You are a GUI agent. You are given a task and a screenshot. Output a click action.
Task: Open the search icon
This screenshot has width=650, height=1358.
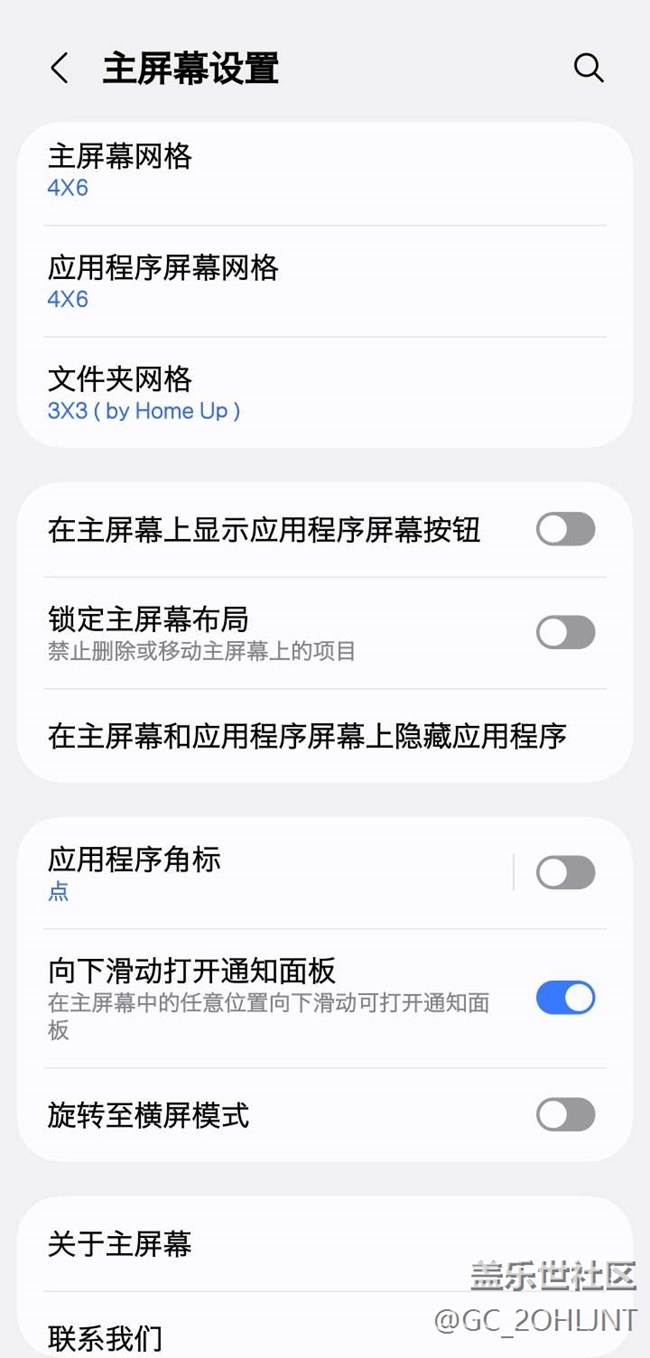pyautogui.click(x=588, y=68)
